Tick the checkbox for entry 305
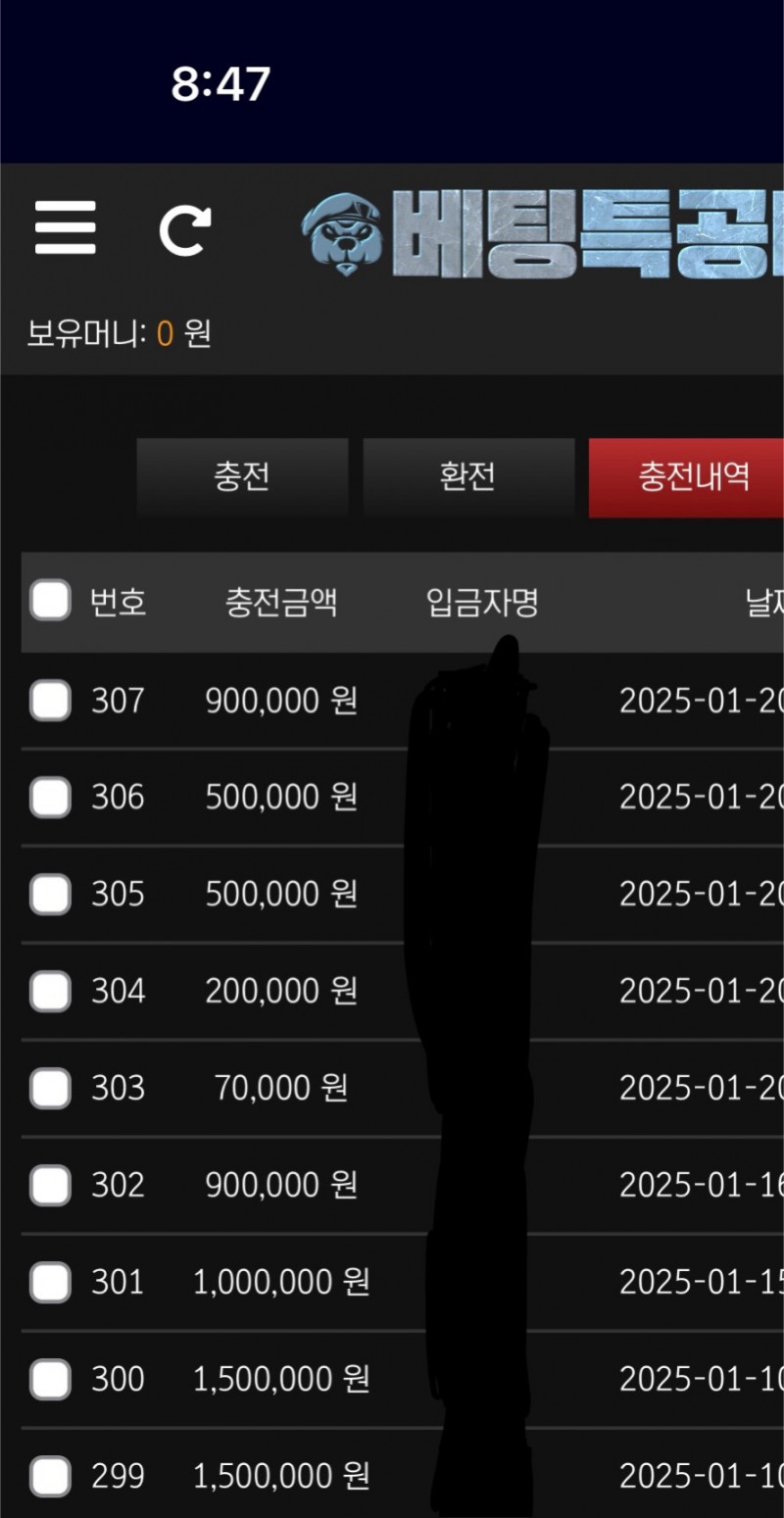 [x=50, y=894]
